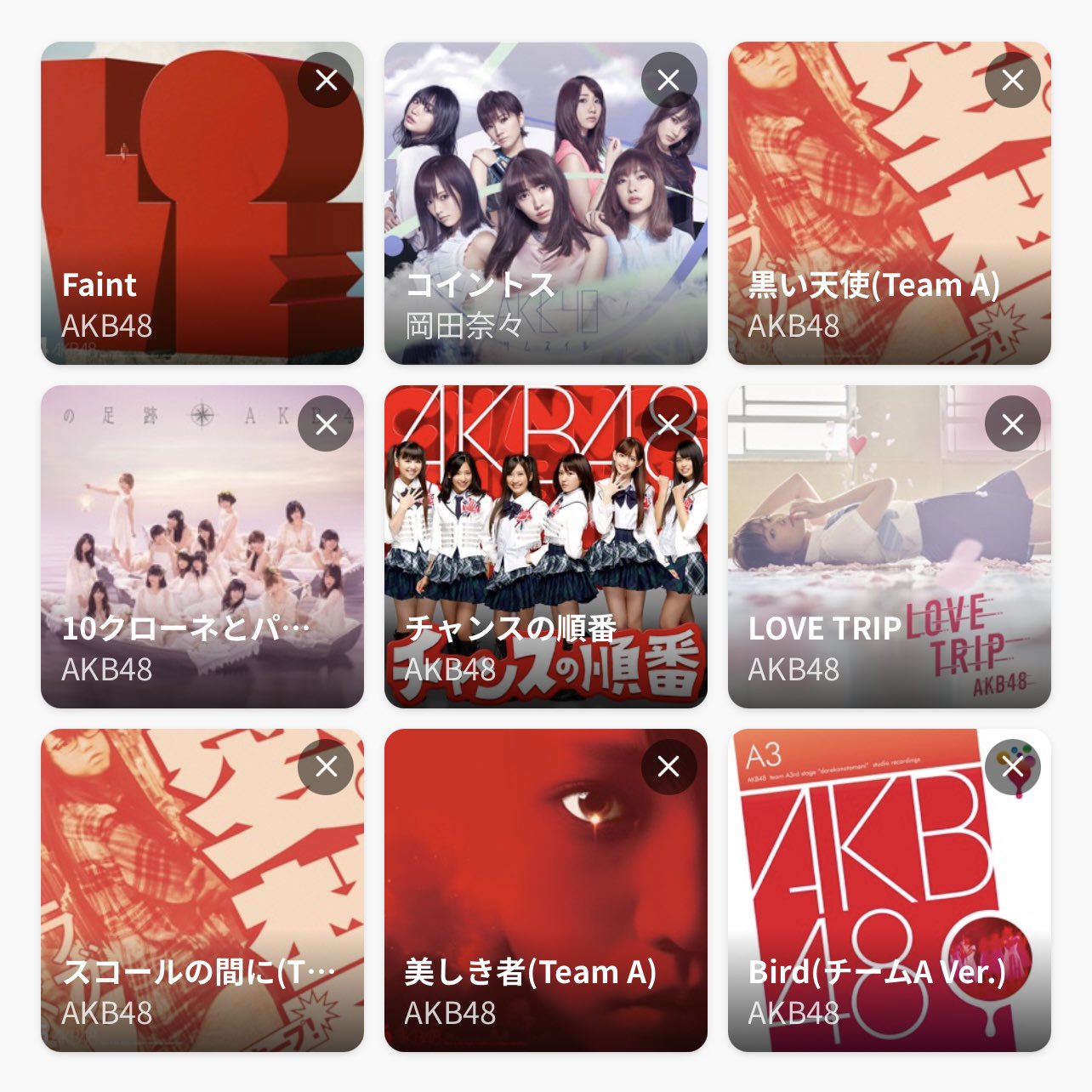The height and width of the screenshot is (1092, 1092).
Task: Remove Faint from the grid
Action: (326, 81)
